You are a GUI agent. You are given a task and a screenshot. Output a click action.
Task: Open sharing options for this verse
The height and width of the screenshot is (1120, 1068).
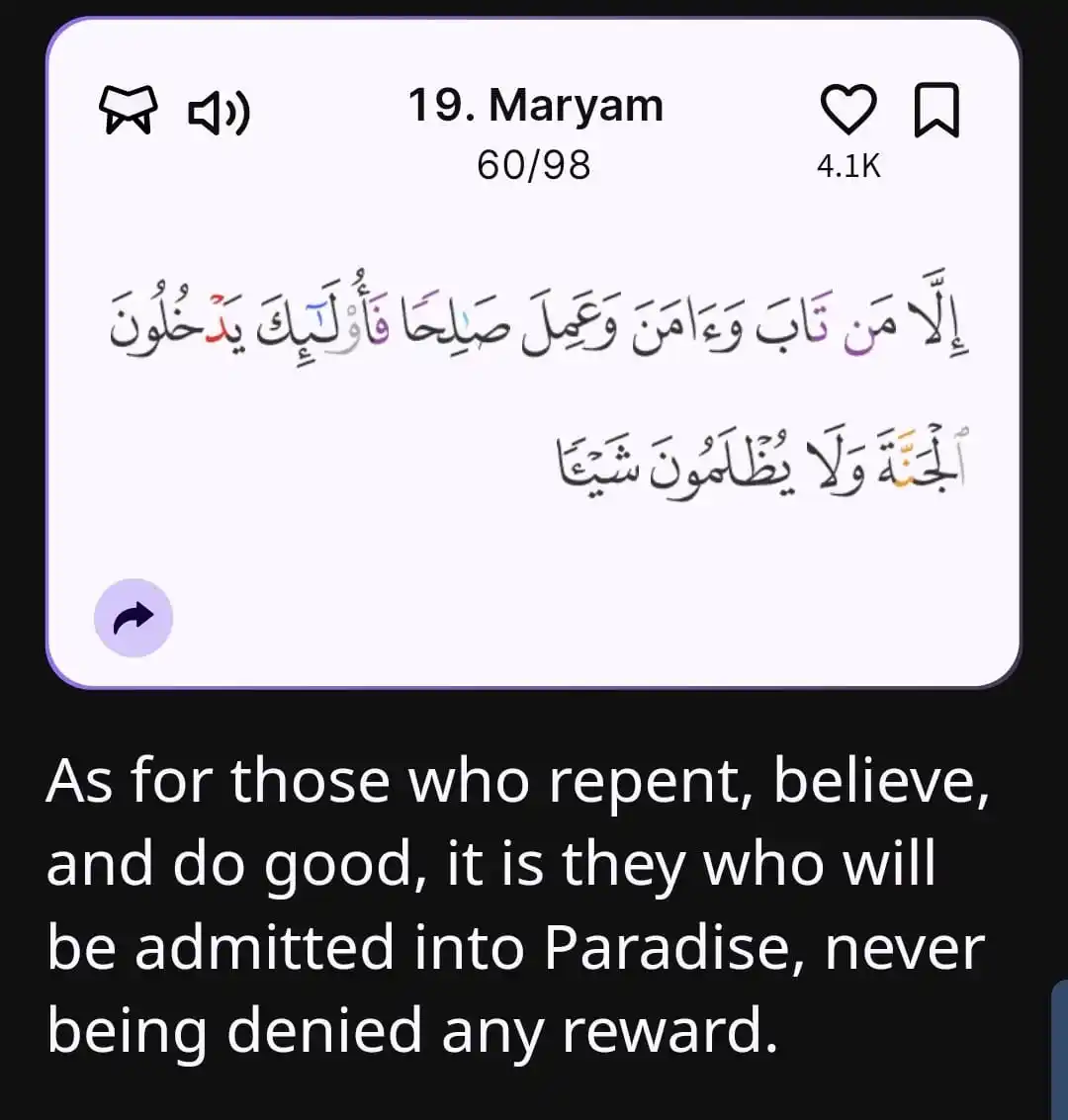[x=133, y=616]
